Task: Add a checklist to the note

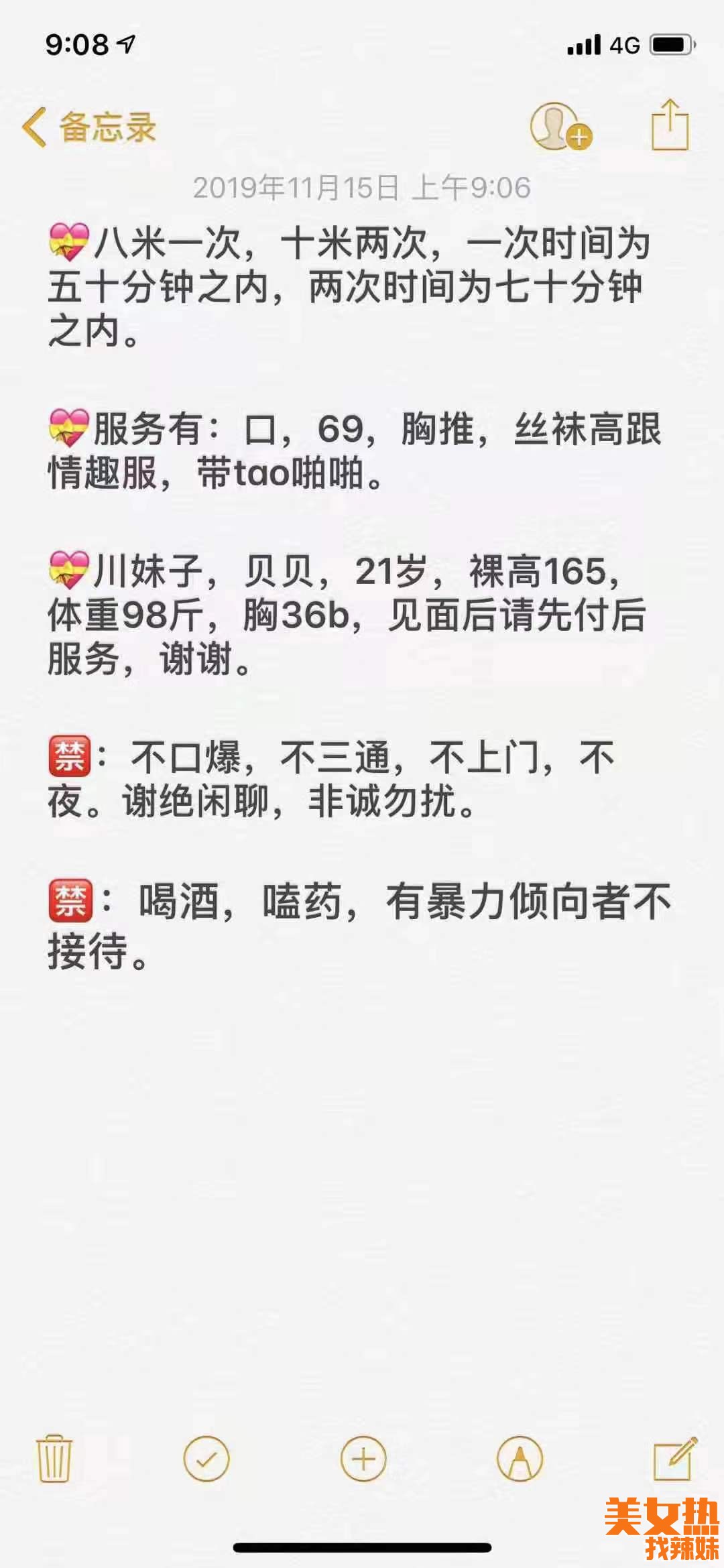Action: [x=206, y=1459]
